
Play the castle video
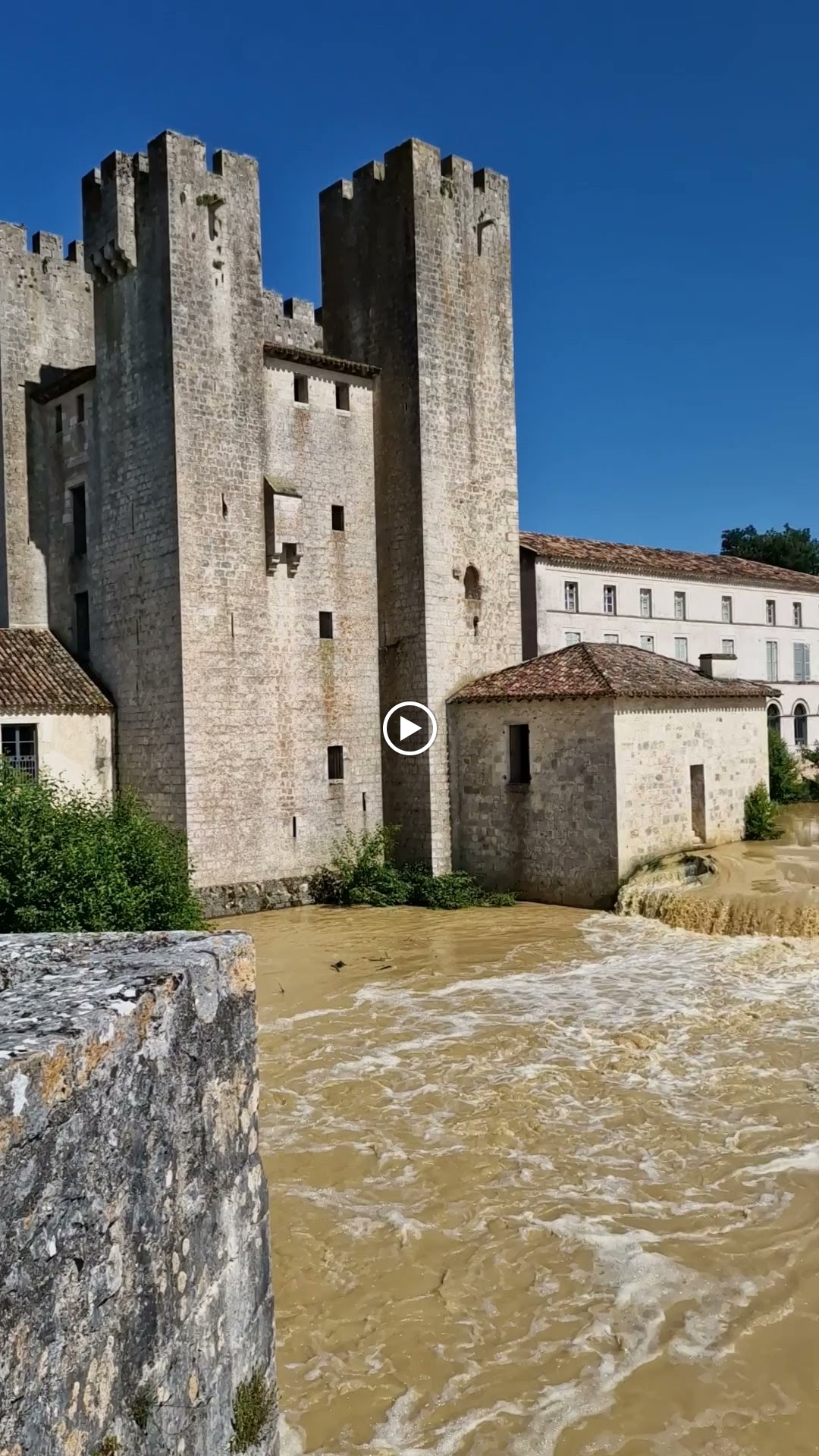pos(409,728)
